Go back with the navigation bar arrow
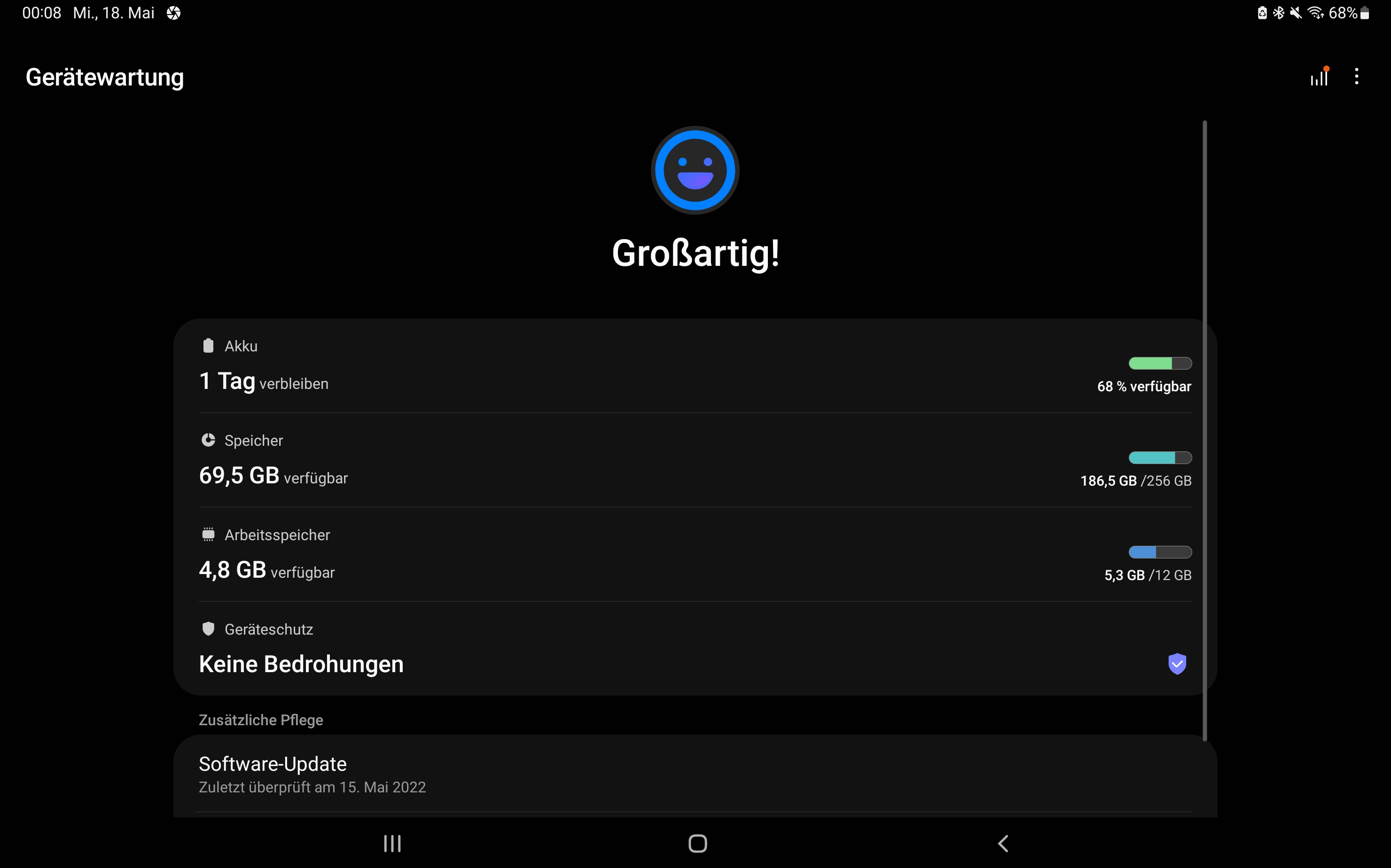 coord(1003,843)
